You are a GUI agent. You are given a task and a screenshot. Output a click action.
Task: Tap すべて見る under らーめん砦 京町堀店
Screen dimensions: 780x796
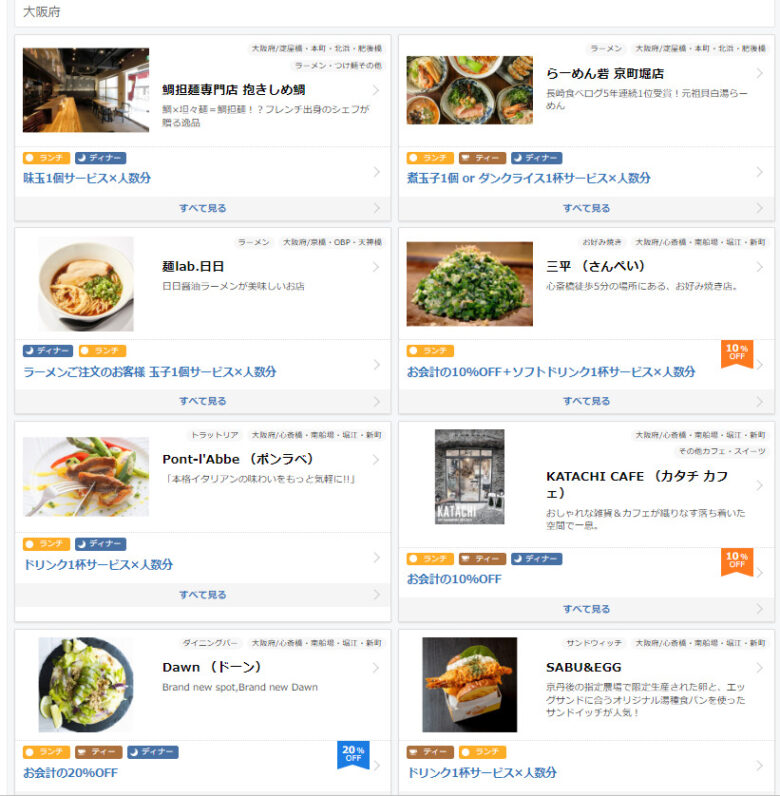tap(586, 208)
